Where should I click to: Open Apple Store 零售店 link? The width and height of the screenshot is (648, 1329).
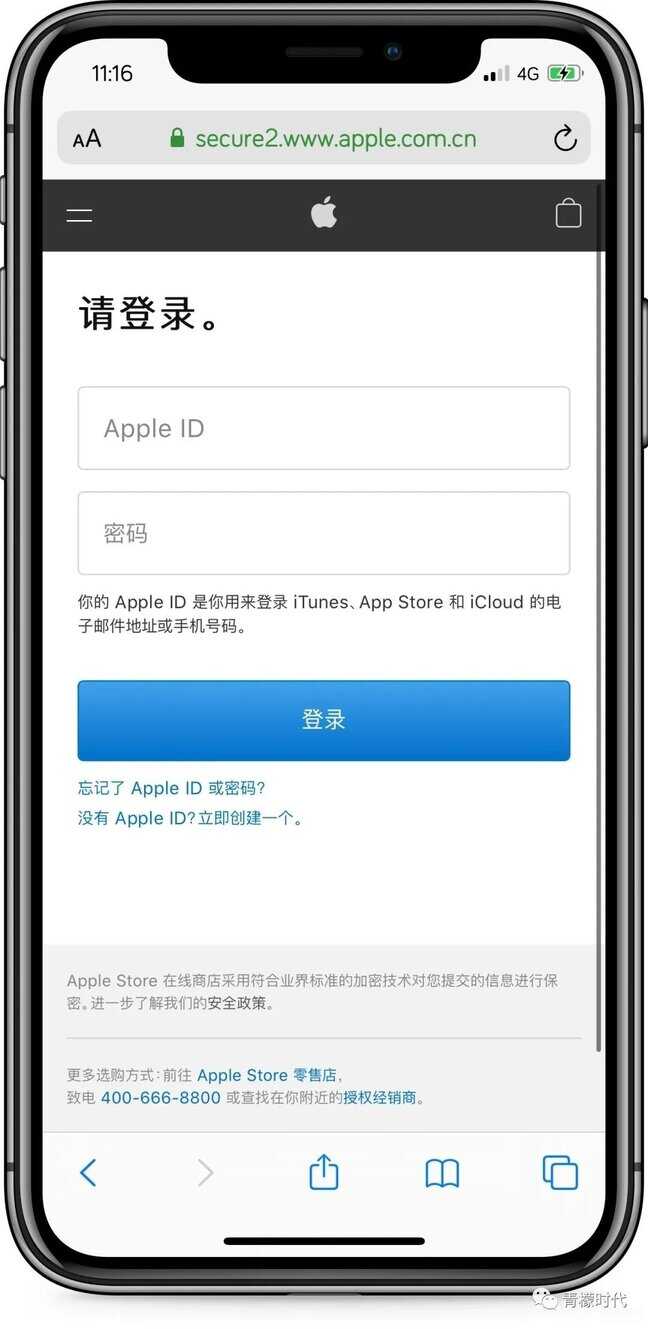[267, 1075]
